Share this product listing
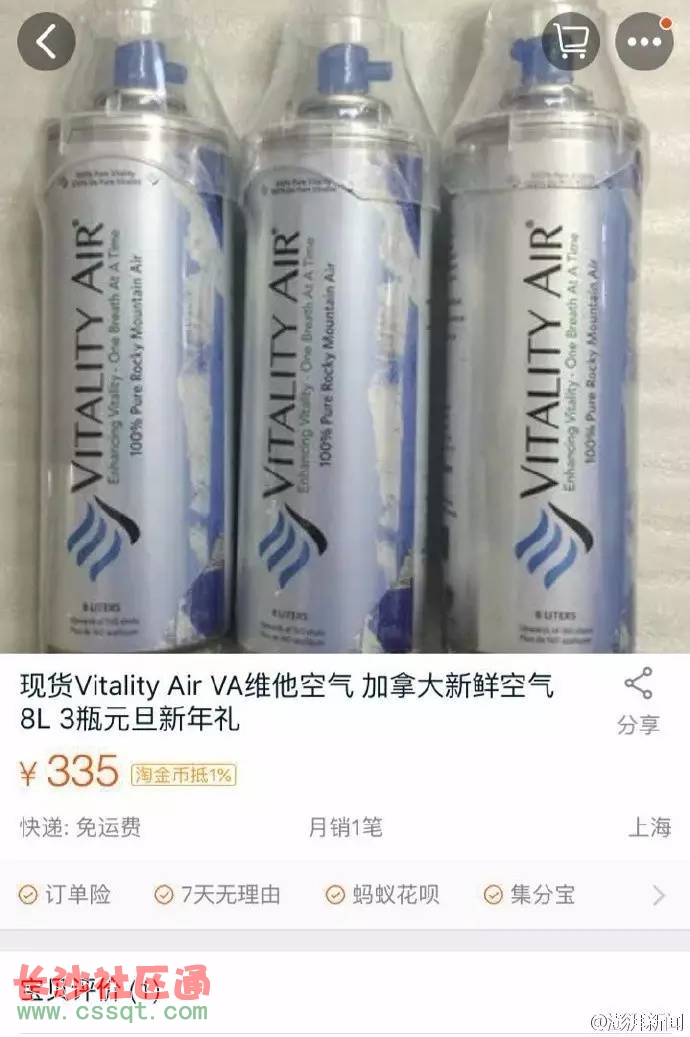 [x=638, y=701]
